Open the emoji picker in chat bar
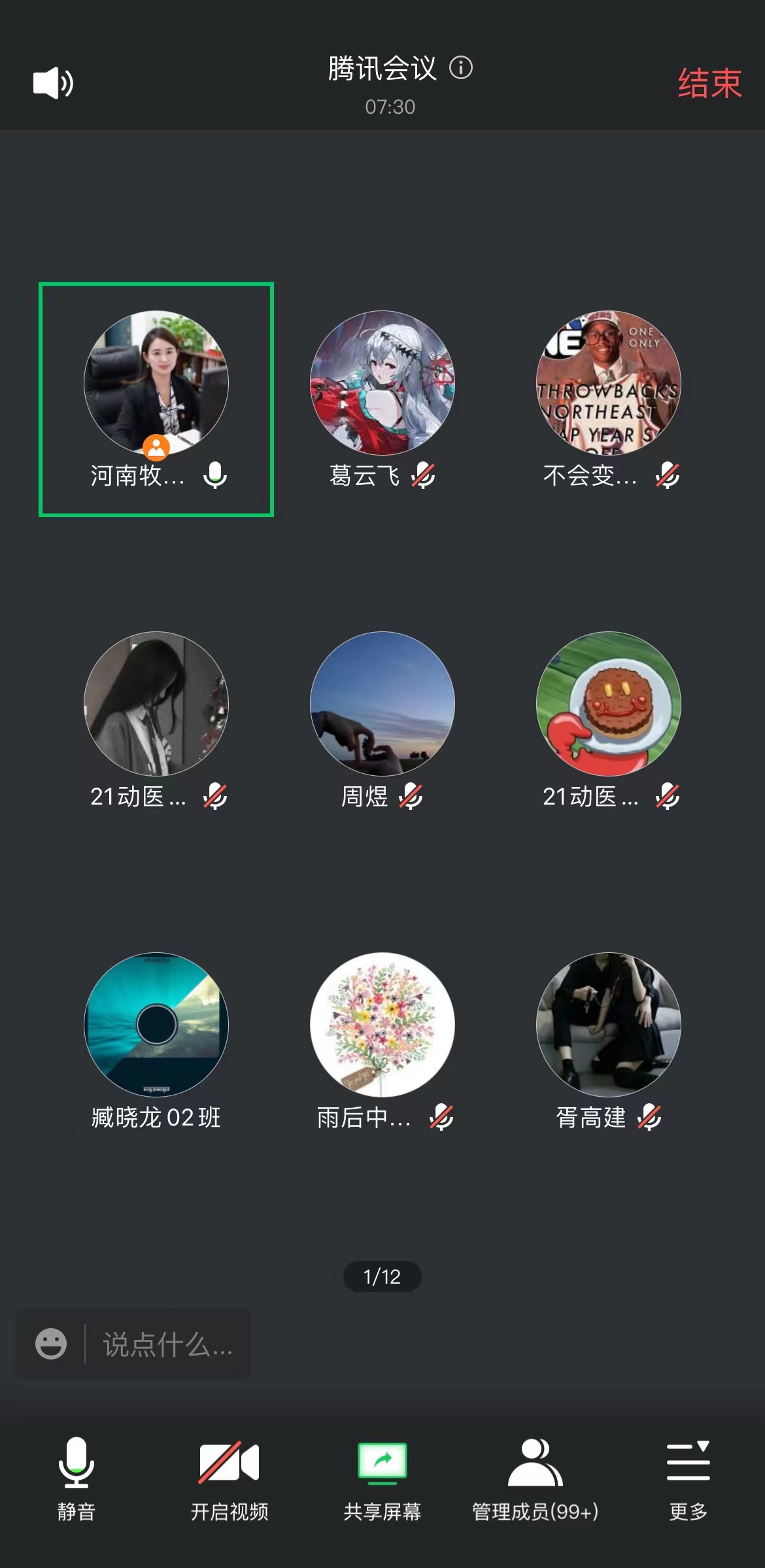 pyautogui.click(x=51, y=1344)
